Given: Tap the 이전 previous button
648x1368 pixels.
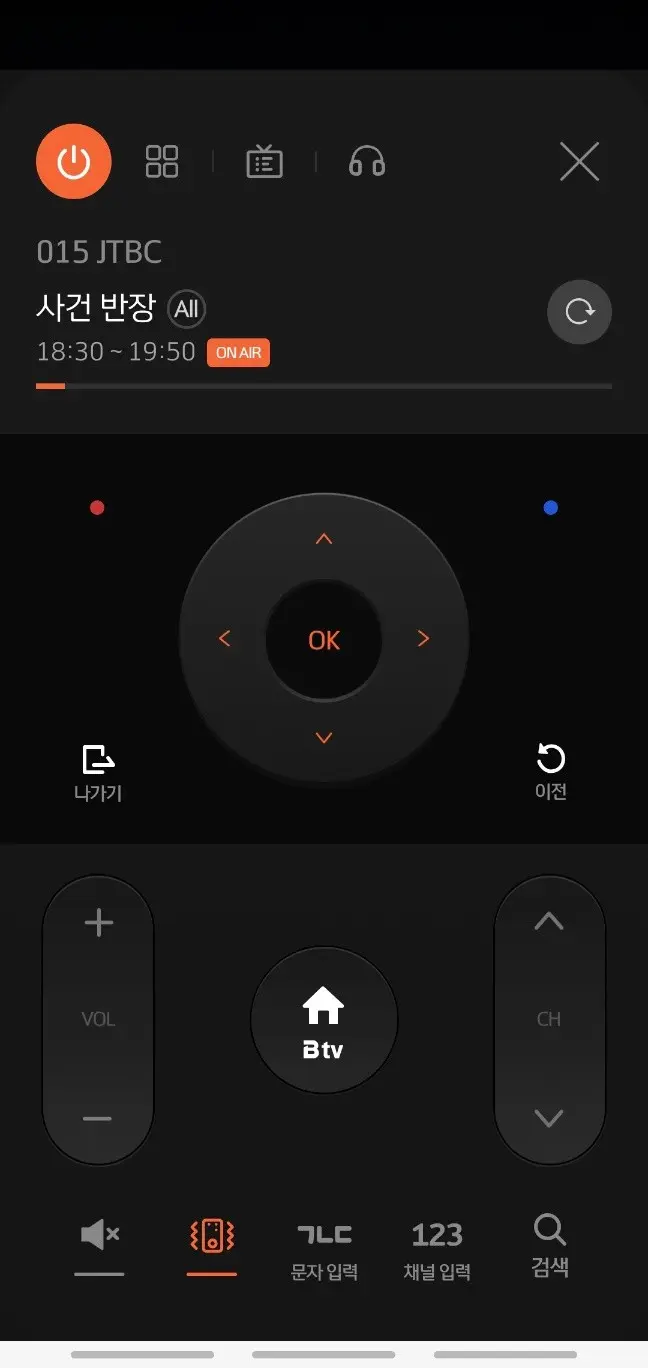Looking at the screenshot, I should (550, 772).
